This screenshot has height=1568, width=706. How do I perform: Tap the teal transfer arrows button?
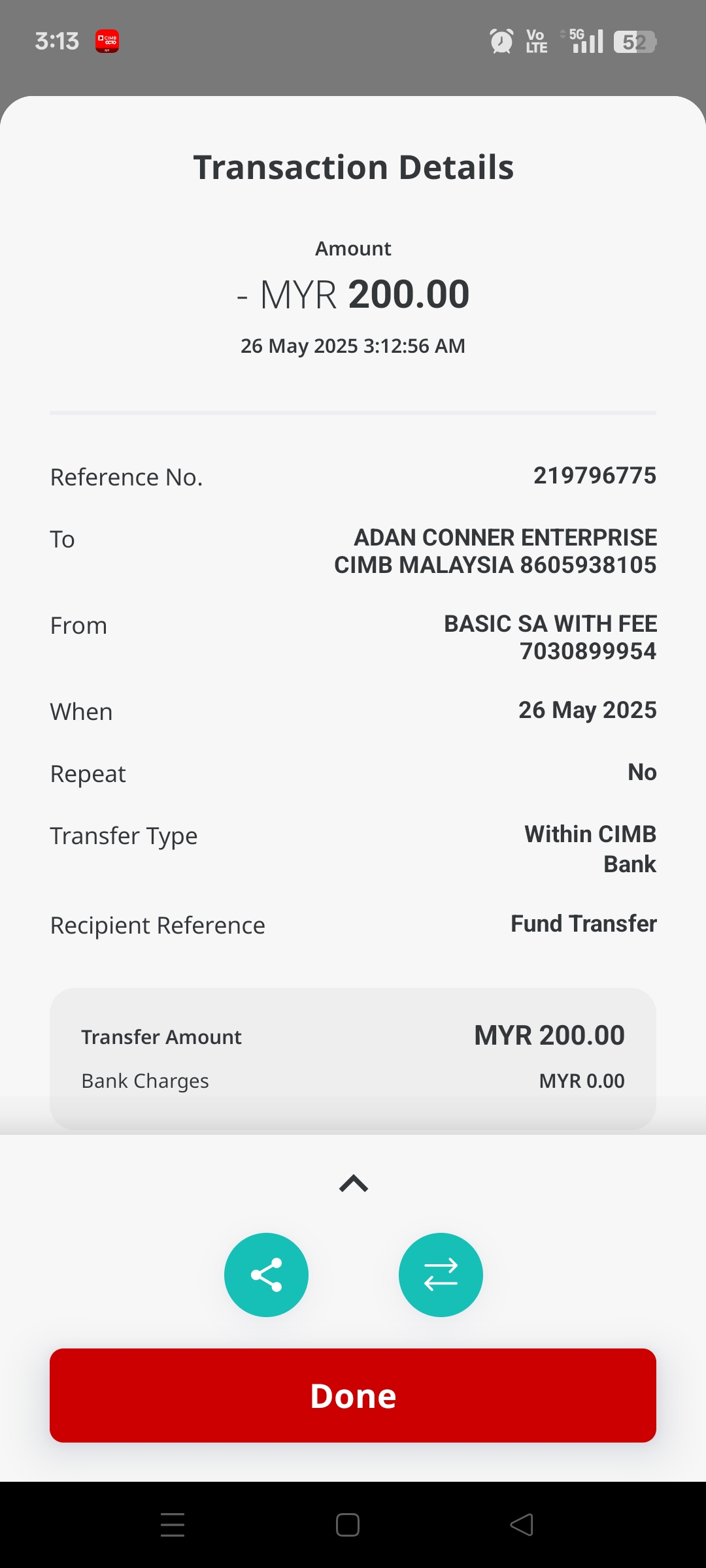coord(441,1275)
